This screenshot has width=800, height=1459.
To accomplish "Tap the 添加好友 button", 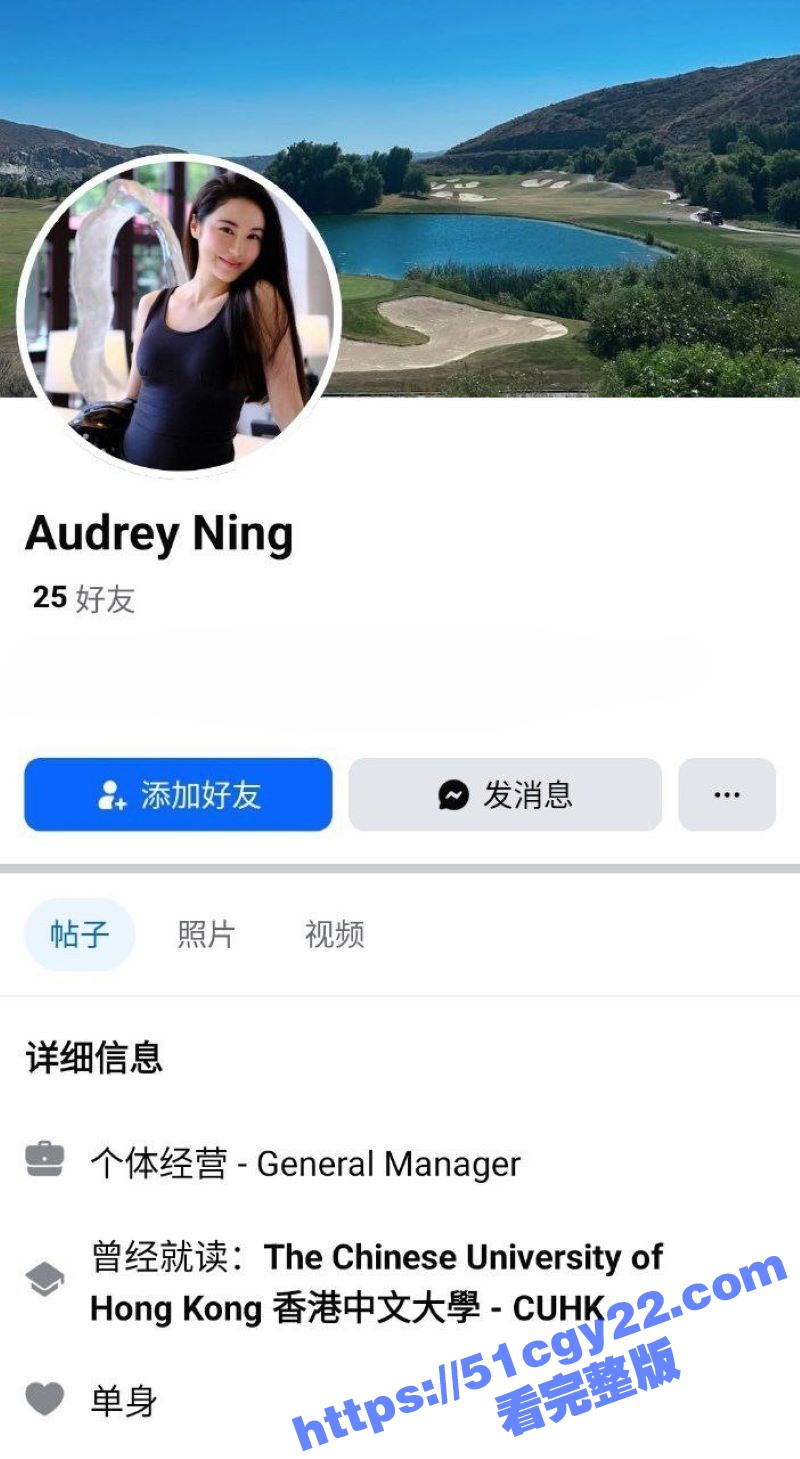I will pyautogui.click(x=178, y=795).
